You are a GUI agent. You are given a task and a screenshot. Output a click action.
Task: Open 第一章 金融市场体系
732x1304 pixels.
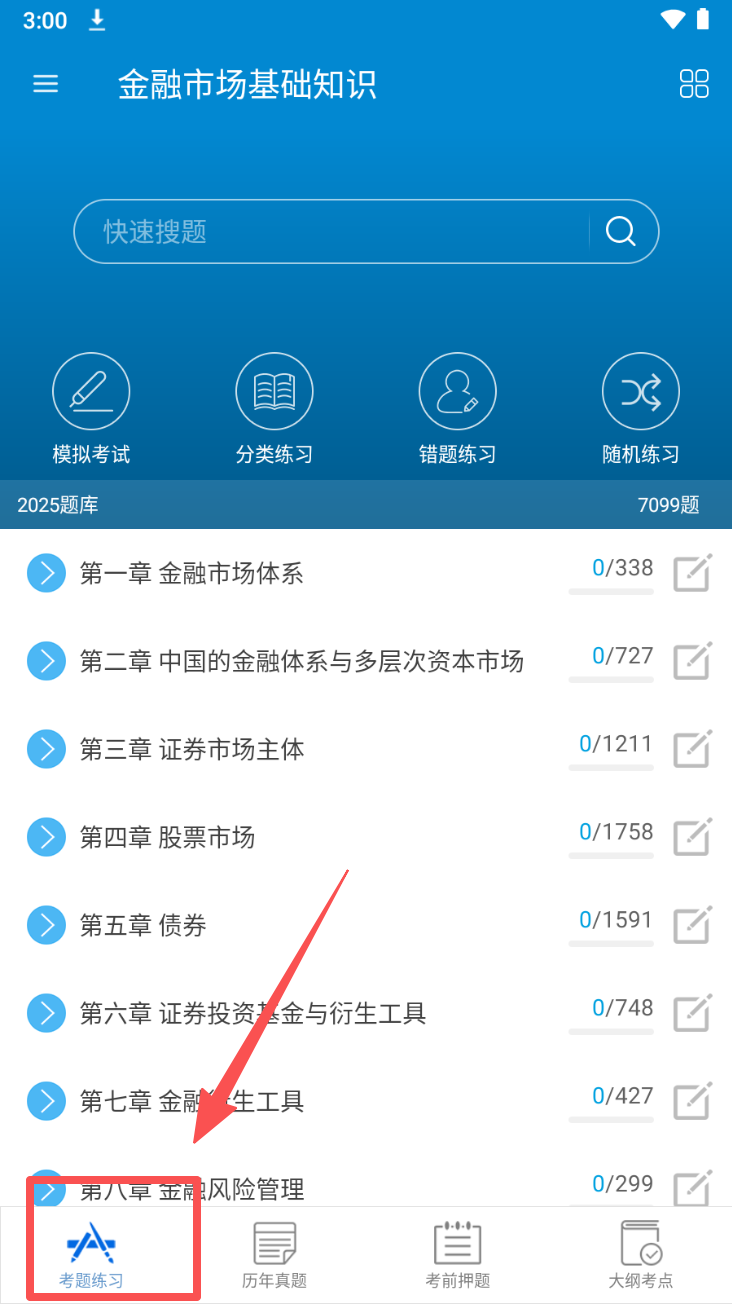(191, 574)
